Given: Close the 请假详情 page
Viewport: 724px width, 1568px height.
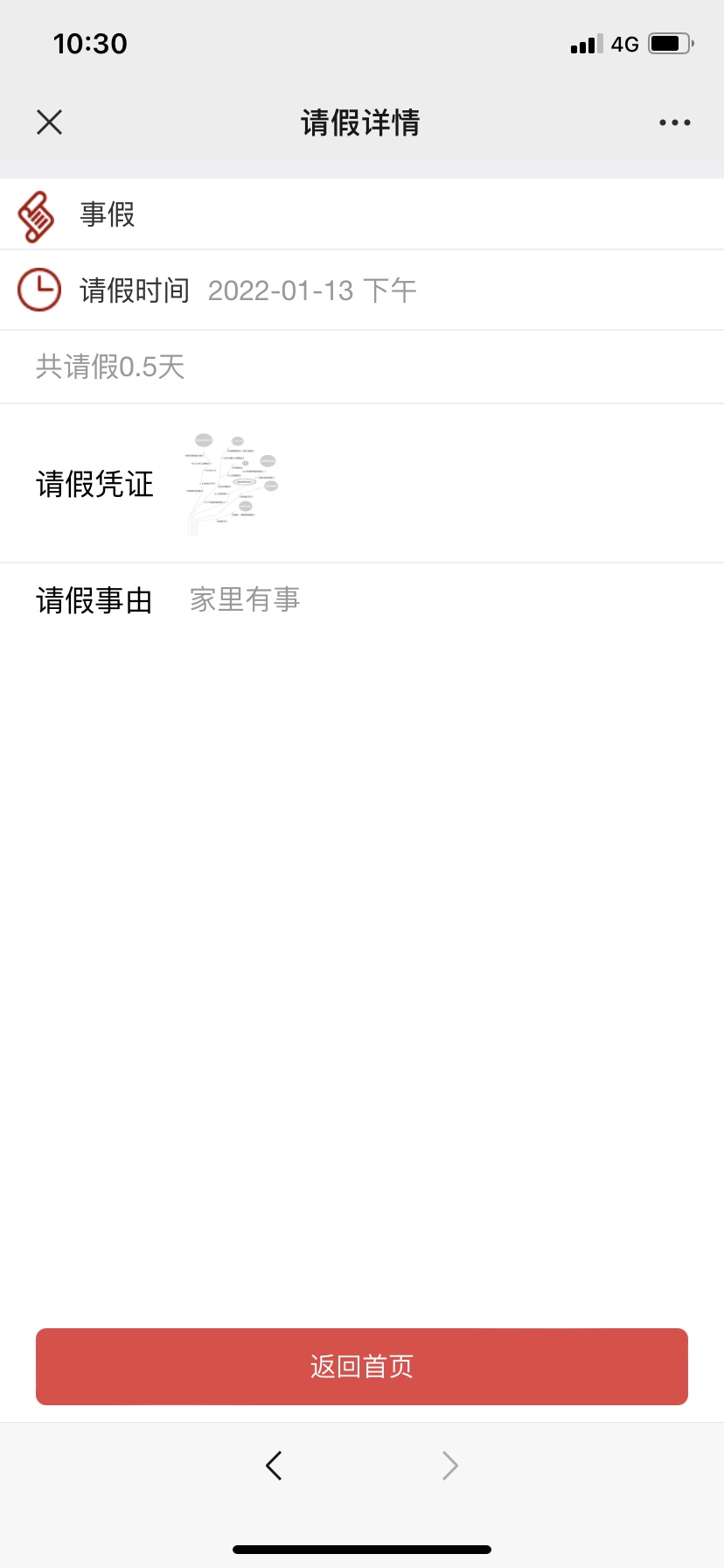Looking at the screenshot, I should [x=50, y=122].
